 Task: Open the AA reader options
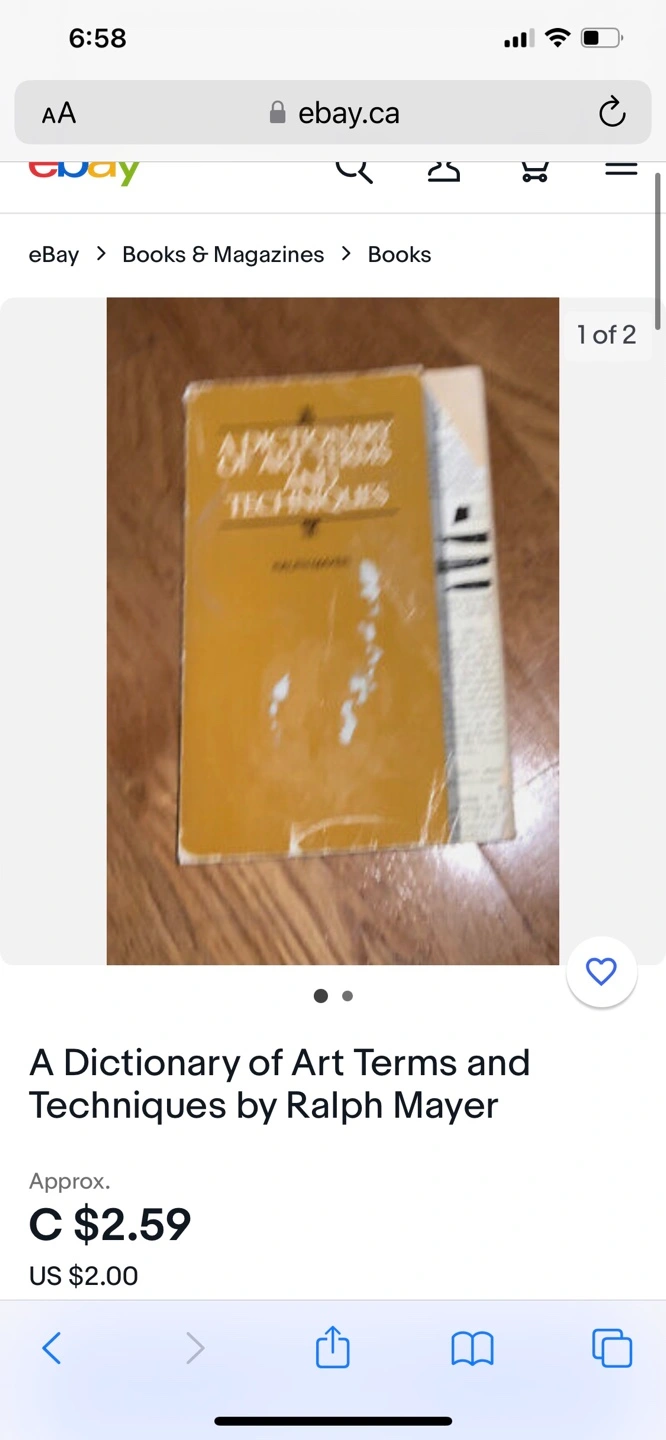(x=59, y=113)
